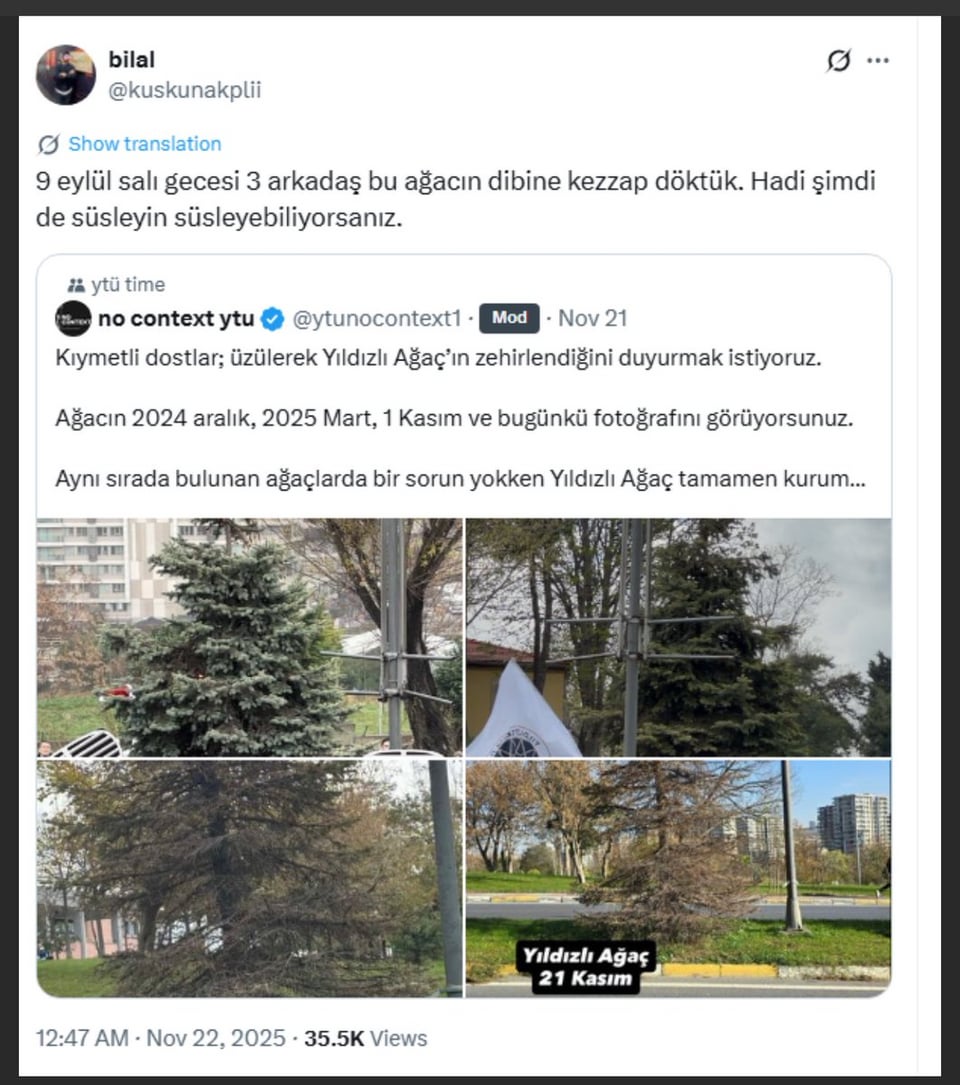Image resolution: width=960 pixels, height=1085 pixels.
Task: View the first photo with the blue spruce
Action: pos(249,637)
